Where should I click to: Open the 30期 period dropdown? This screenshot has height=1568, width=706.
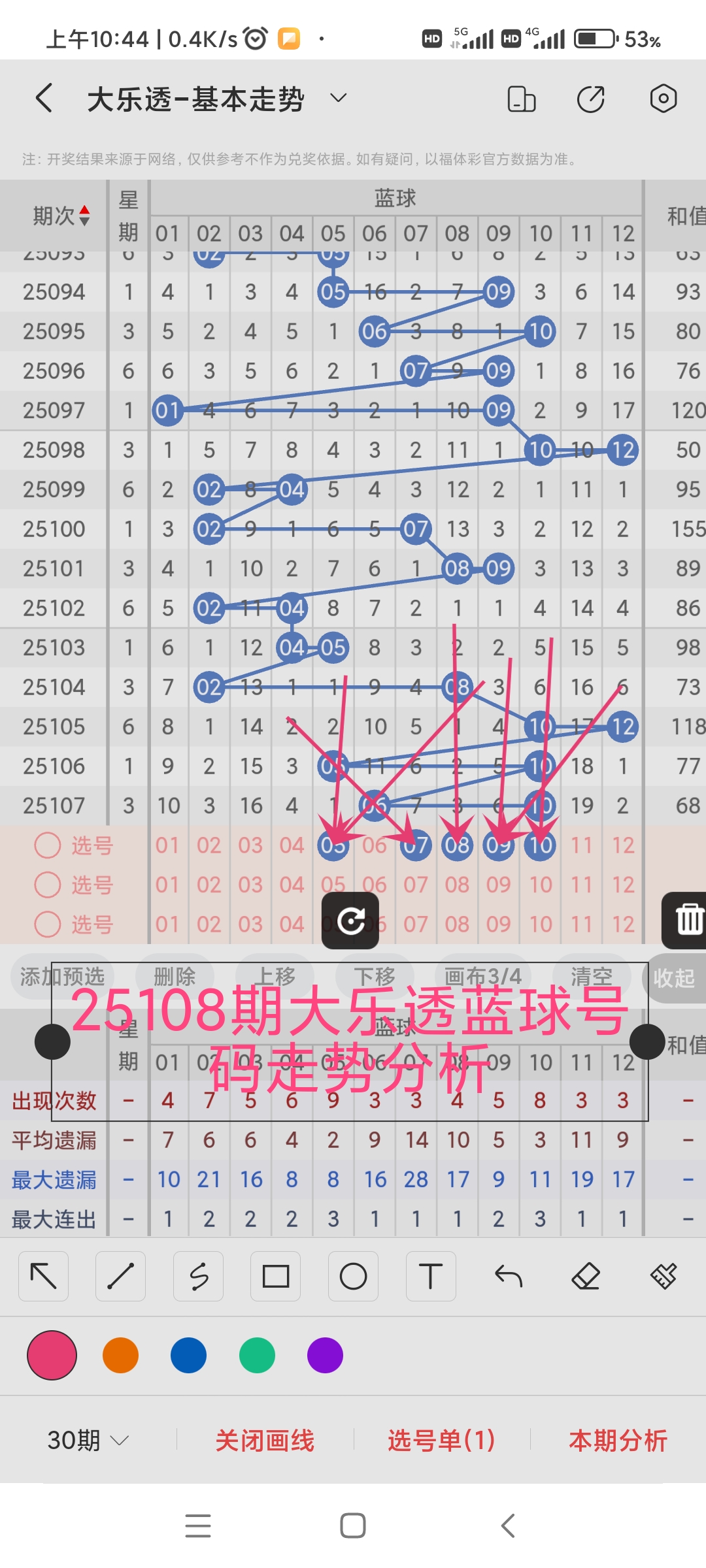[x=88, y=1440]
